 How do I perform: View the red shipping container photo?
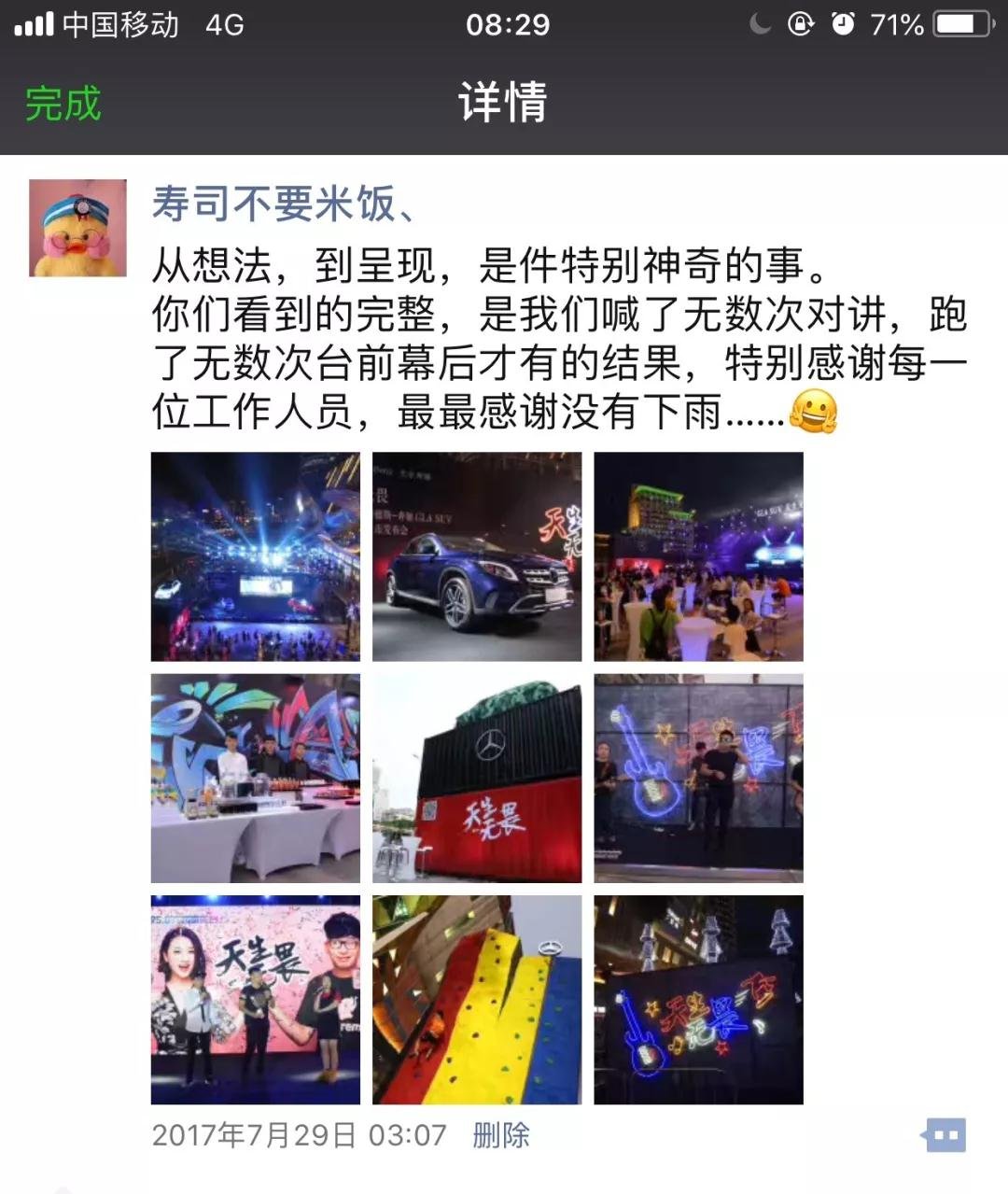click(477, 778)
